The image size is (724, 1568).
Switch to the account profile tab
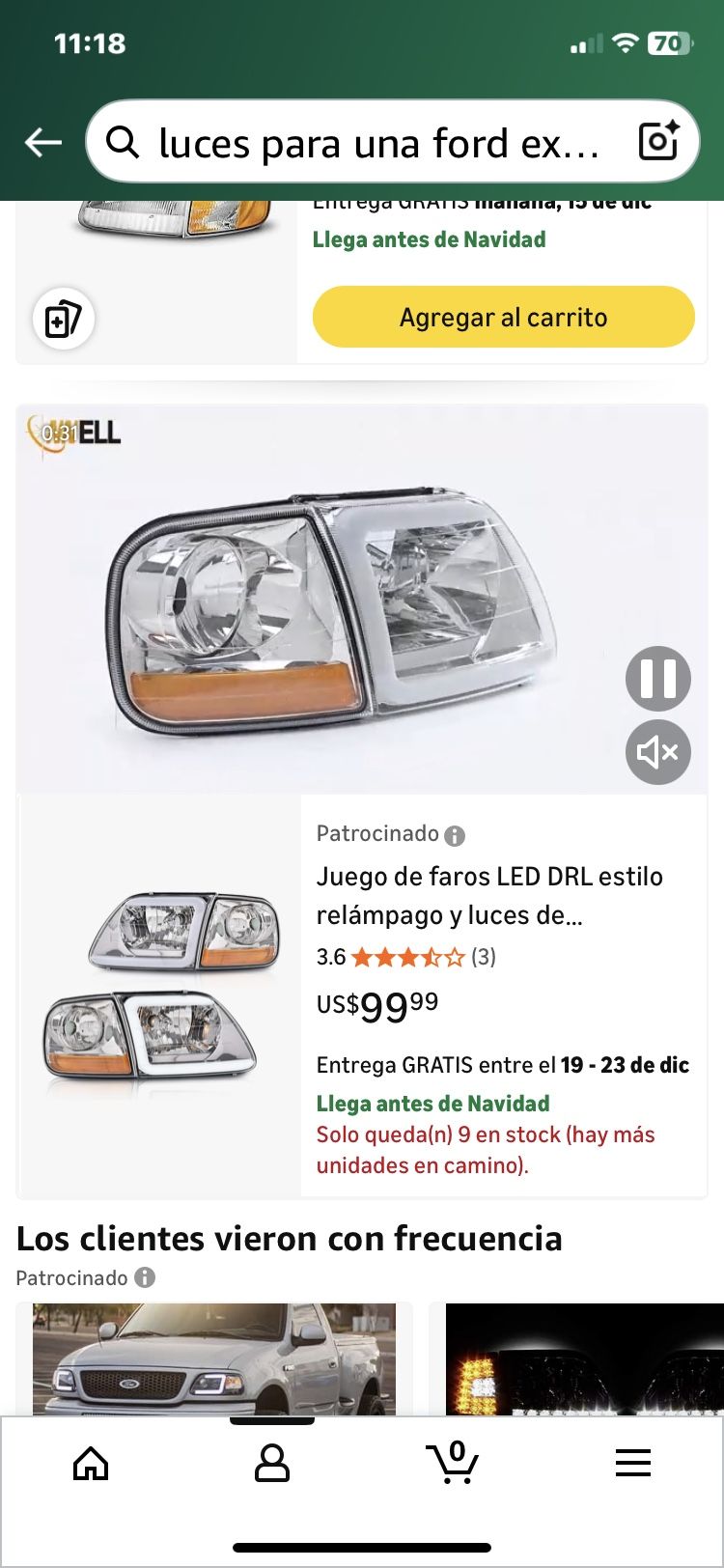pyautogui.click(x=271, y=1465)
